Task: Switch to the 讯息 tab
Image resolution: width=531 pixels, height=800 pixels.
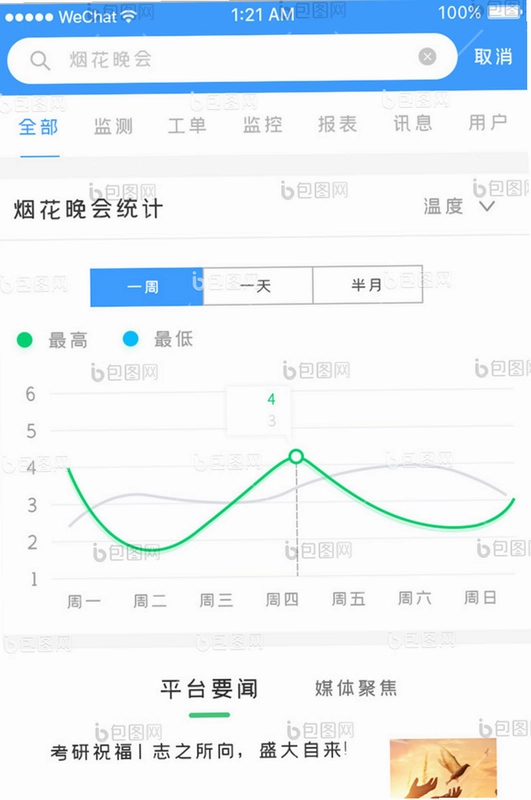Action: coord(413,123)
